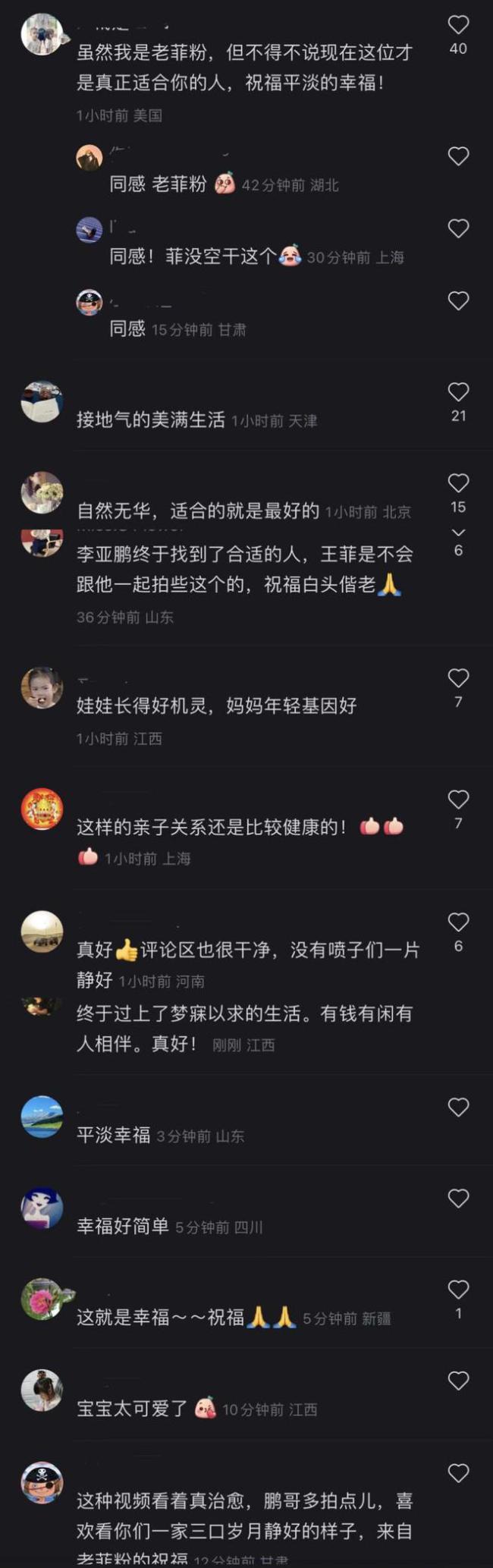Viewport: 493px width, 1568px height.
Task: Like the comment 自然无华，适合的就是最好的
Action: 458,483
